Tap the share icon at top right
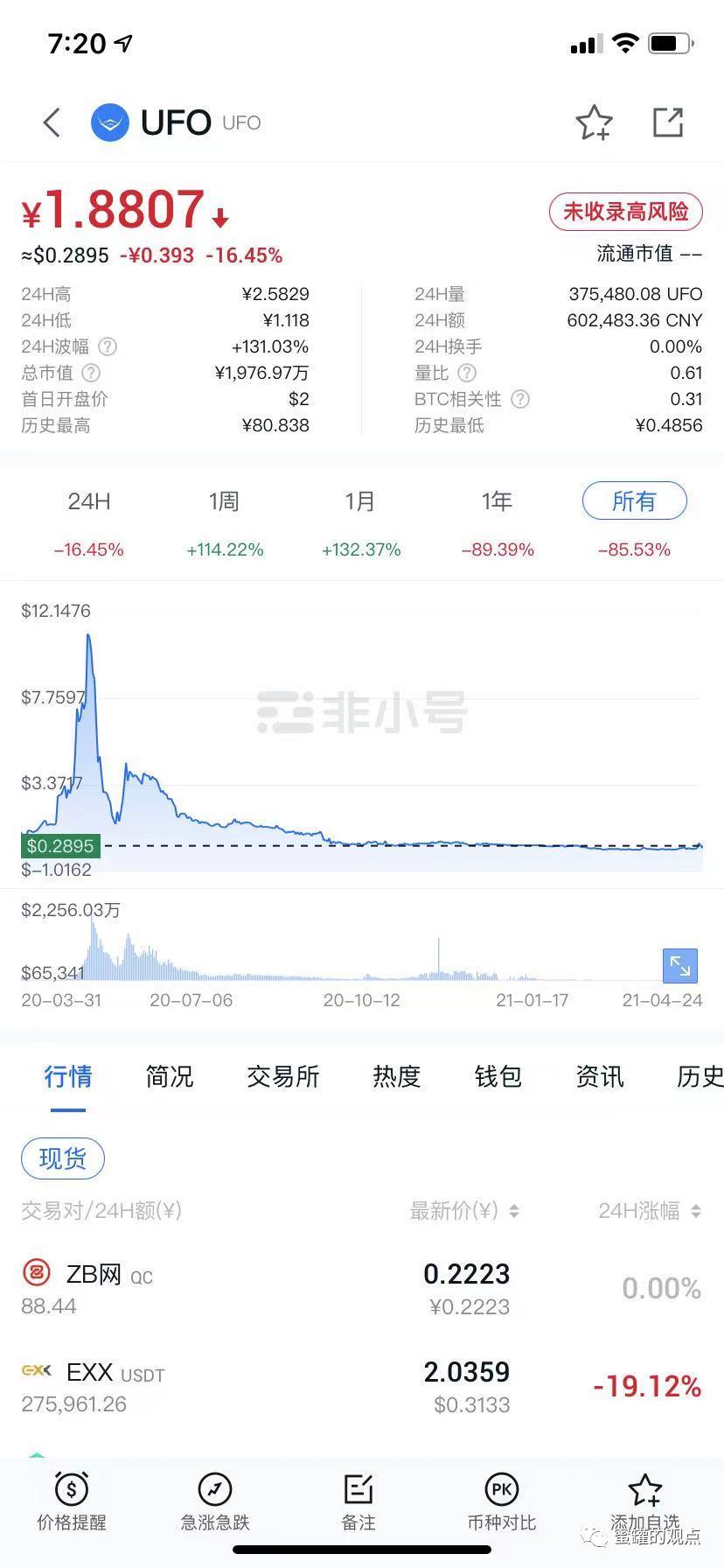724x1568 pixels. click(x=668, y=122)
